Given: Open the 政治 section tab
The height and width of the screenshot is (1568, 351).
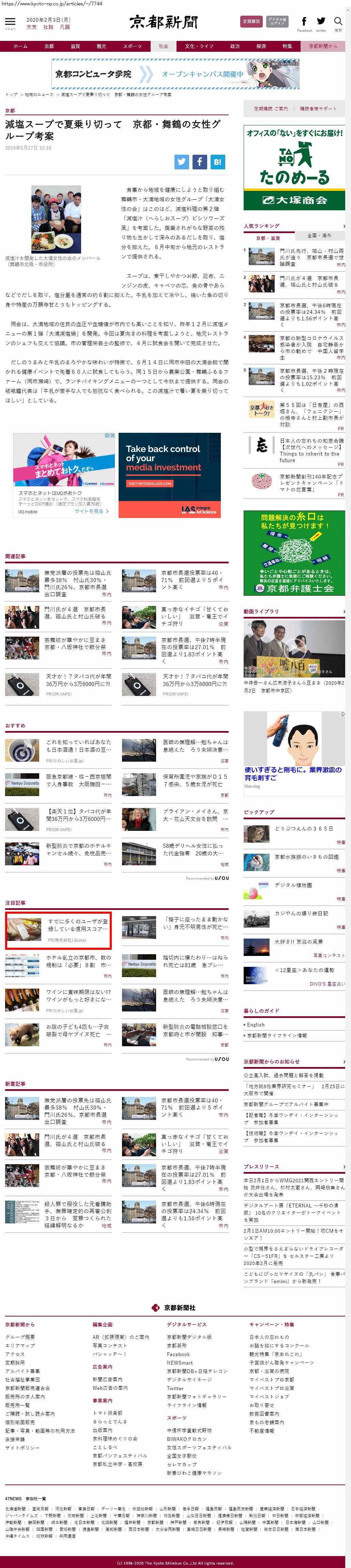Looking at the screenshot, I should tap(235, 46).
